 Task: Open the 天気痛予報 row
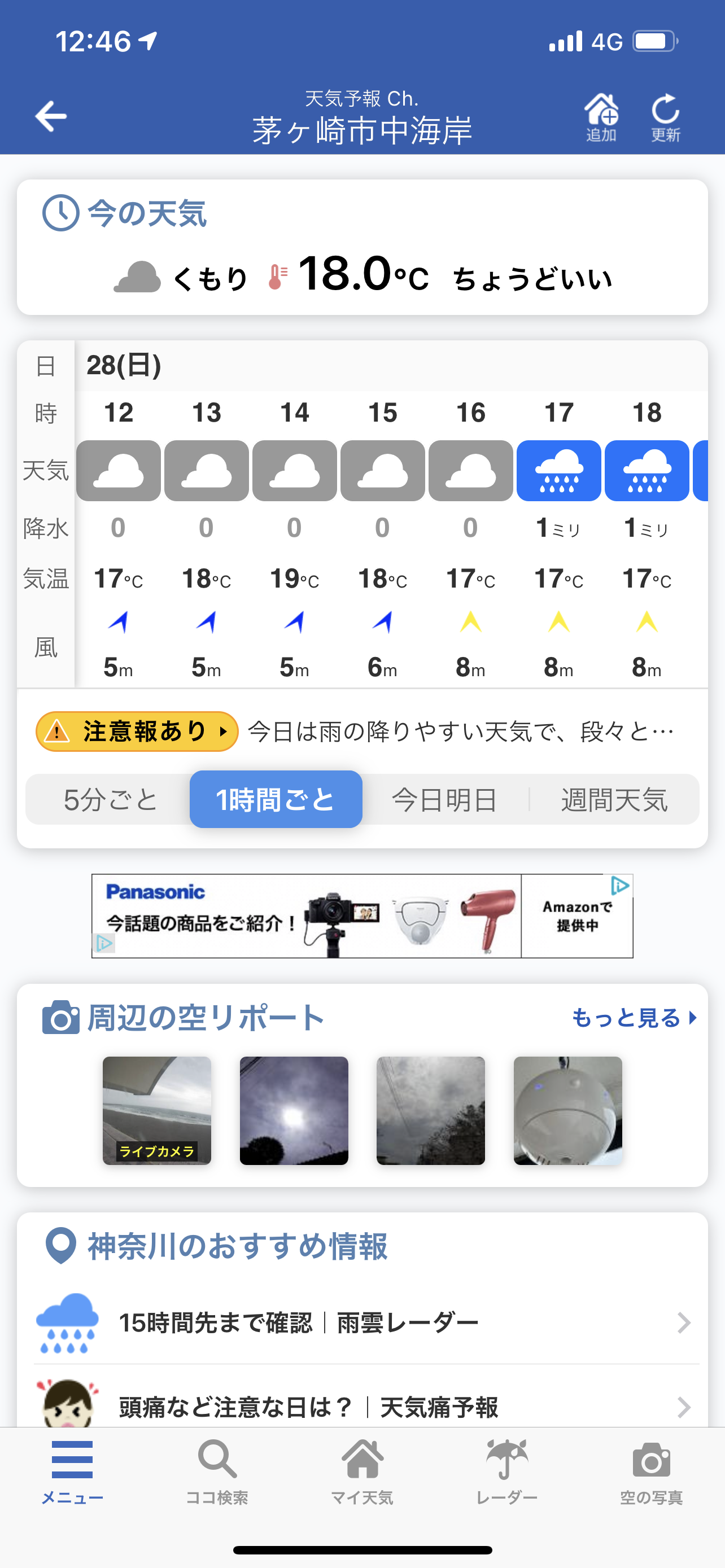click(x=362, y=1406)
